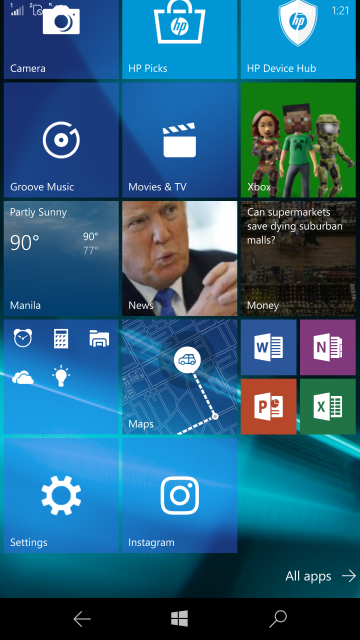
Task: Open the Xbox tile
Action: (x=298, y=140)
